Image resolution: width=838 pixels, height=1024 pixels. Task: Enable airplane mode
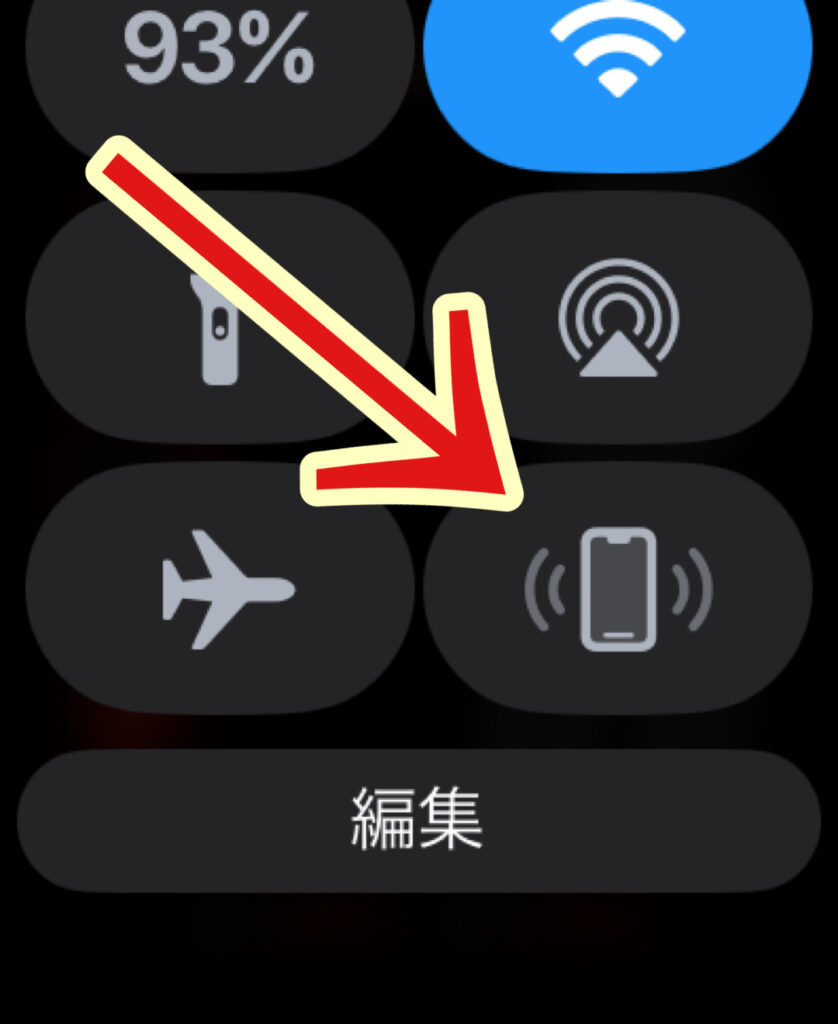click(x=220, y=588)
